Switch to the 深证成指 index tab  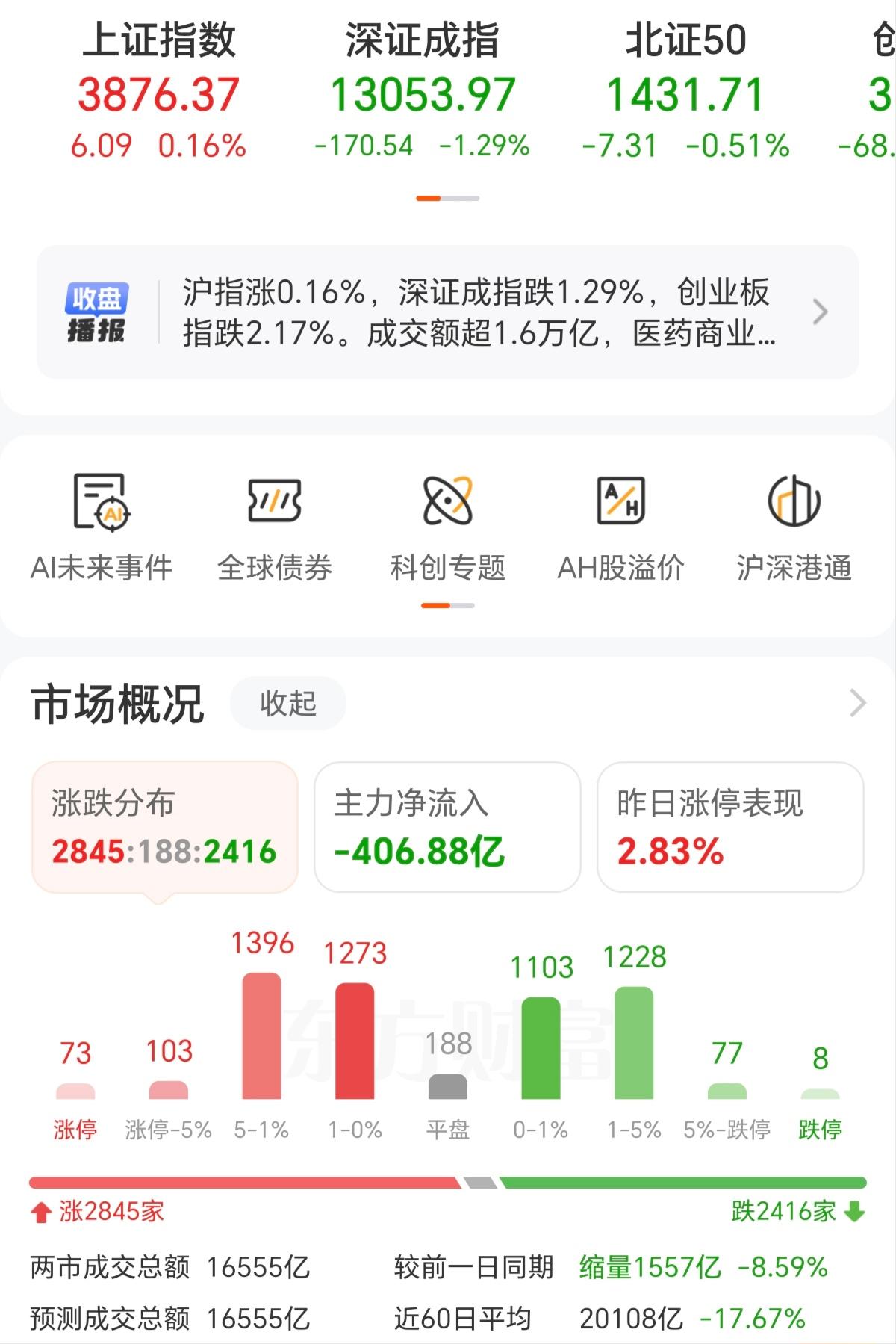(424, 90)
